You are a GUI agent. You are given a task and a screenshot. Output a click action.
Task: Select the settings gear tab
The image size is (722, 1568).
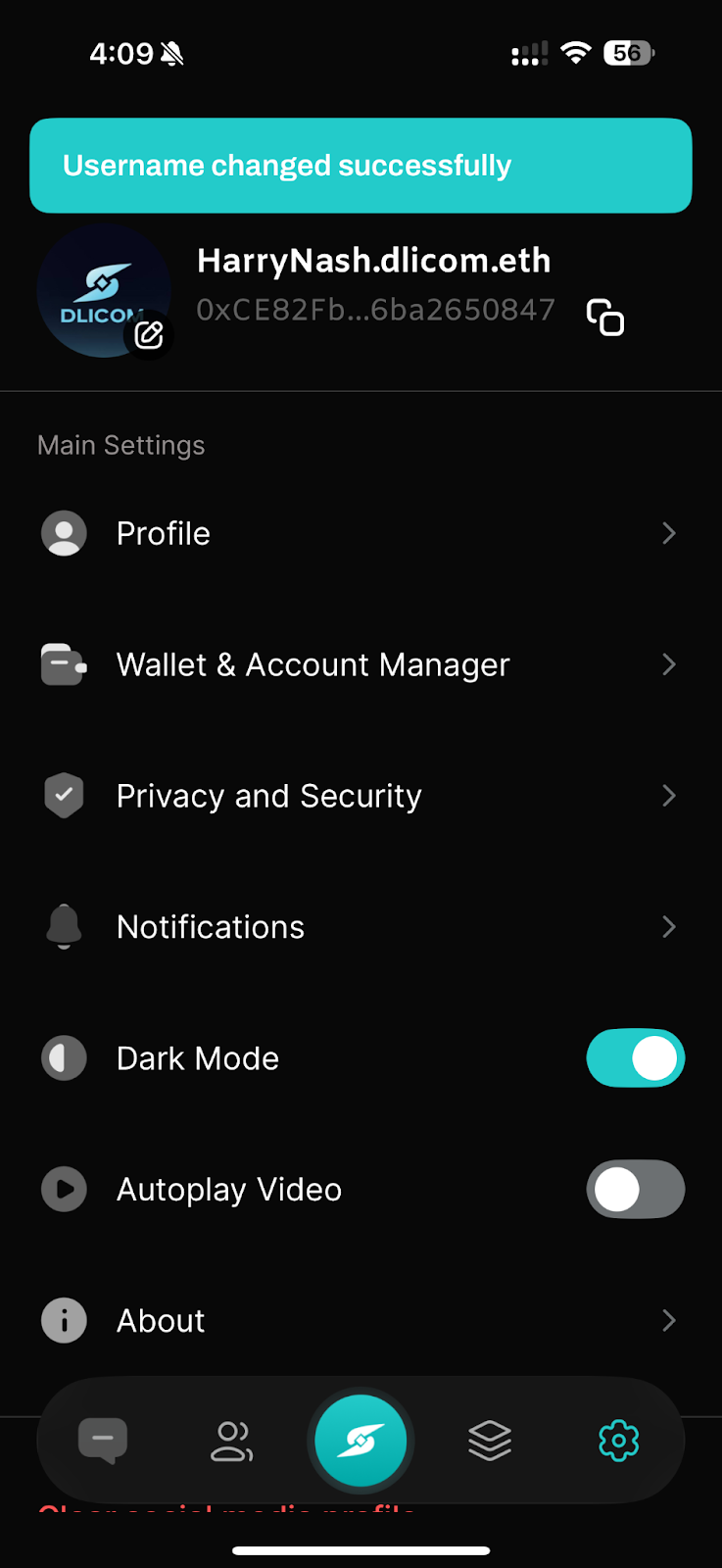pos(618,1441)
